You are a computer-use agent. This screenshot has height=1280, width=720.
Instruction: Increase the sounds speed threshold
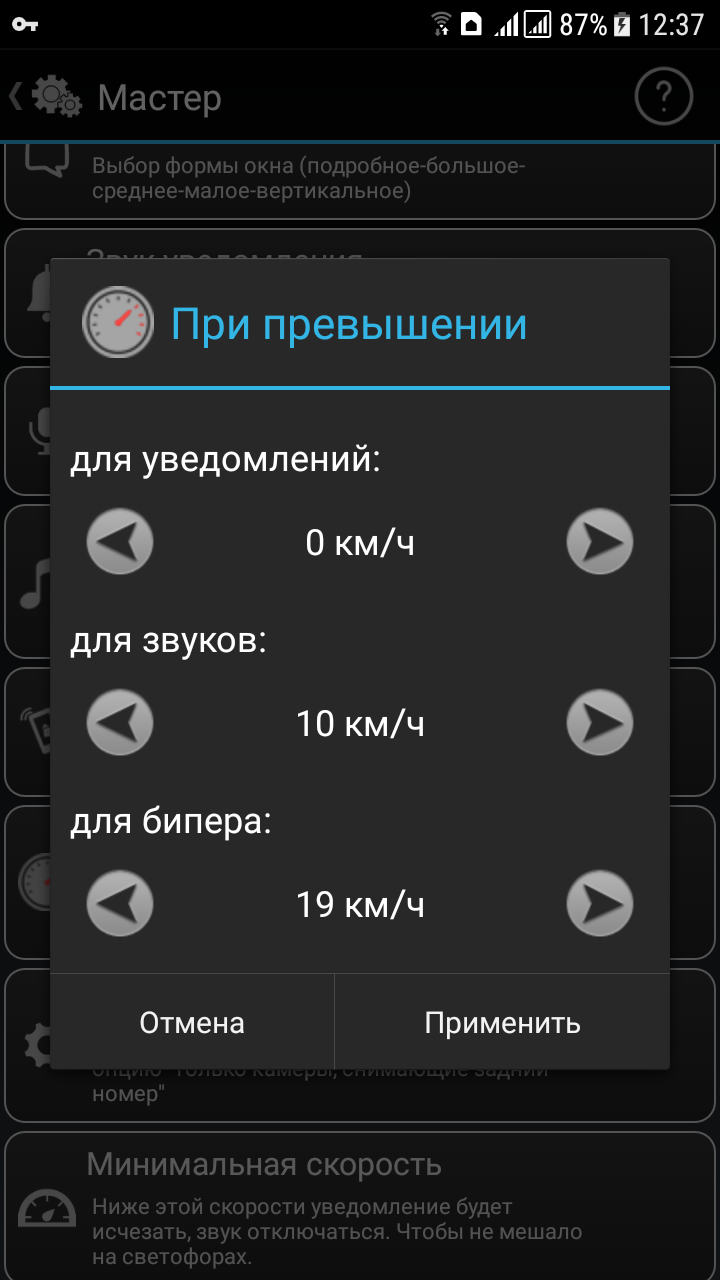(x=600, y=723)
